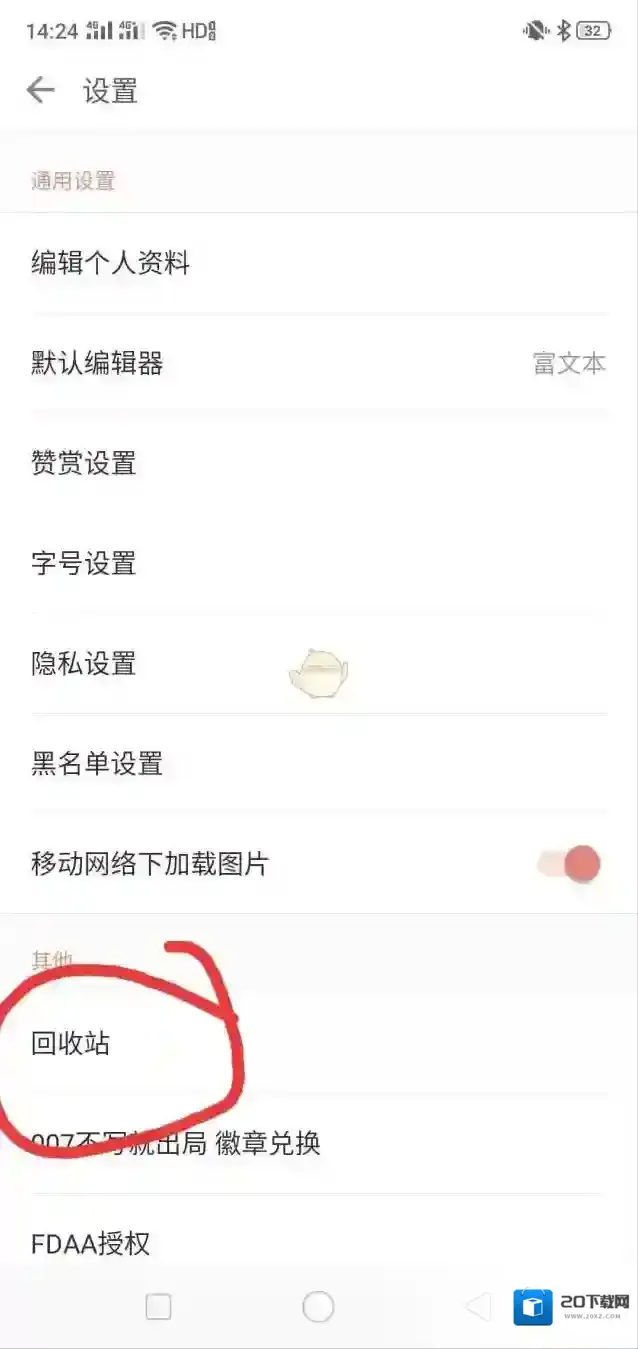Viewport: 638px width, 1349px height.
Task: Go back from the 设置 screen
Action: tap(40, 91)
